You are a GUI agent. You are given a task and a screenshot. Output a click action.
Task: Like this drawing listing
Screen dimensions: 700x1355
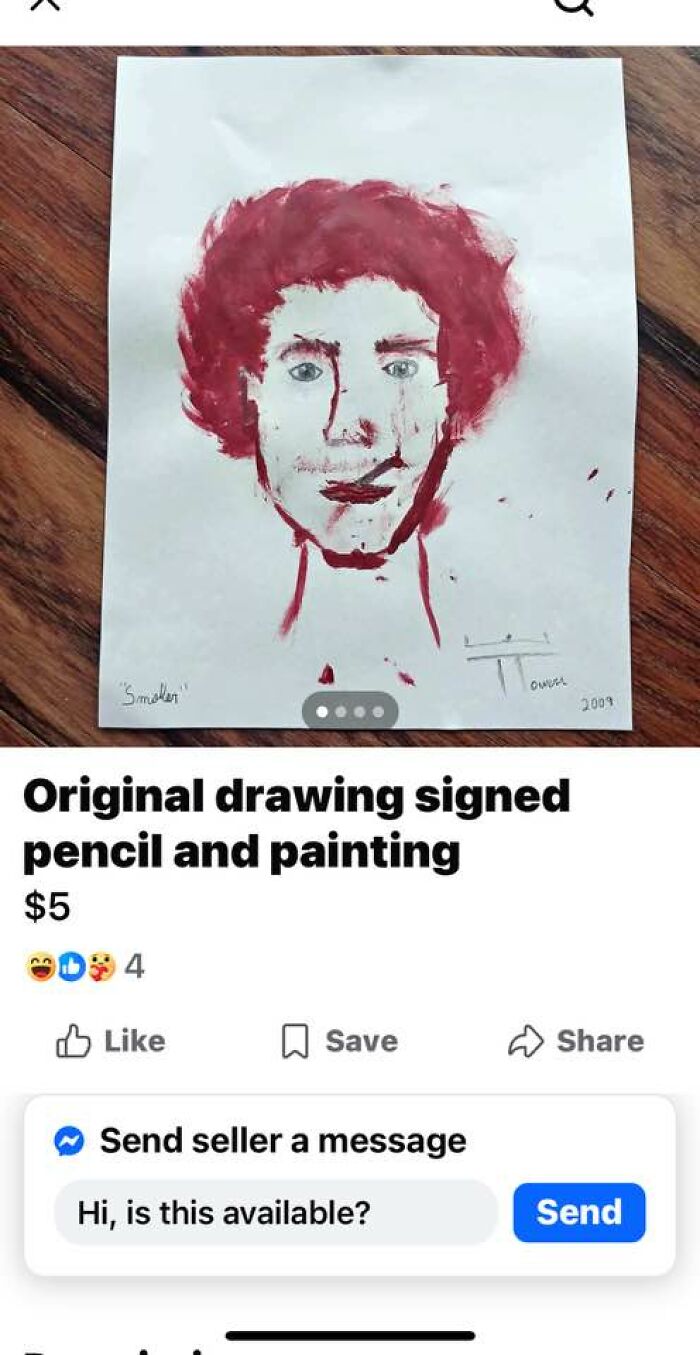click(111, 1041)
